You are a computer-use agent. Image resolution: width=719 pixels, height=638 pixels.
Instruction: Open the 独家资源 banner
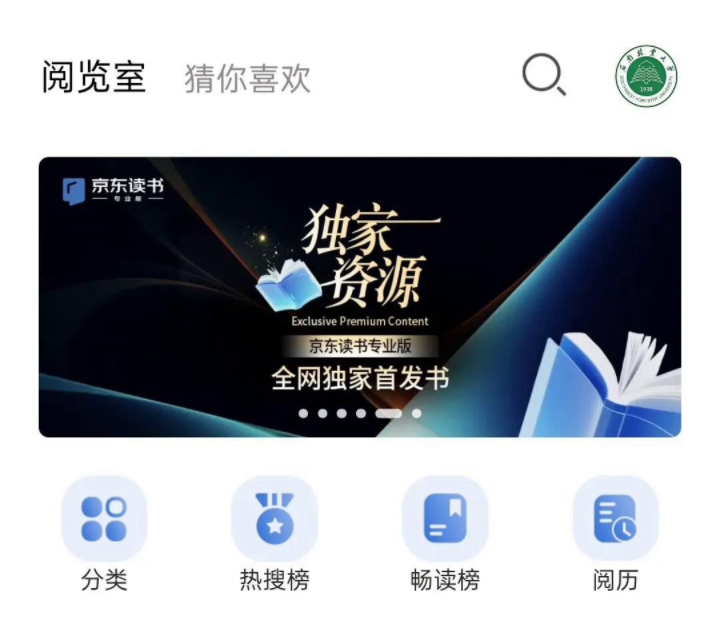coord(360,297)
